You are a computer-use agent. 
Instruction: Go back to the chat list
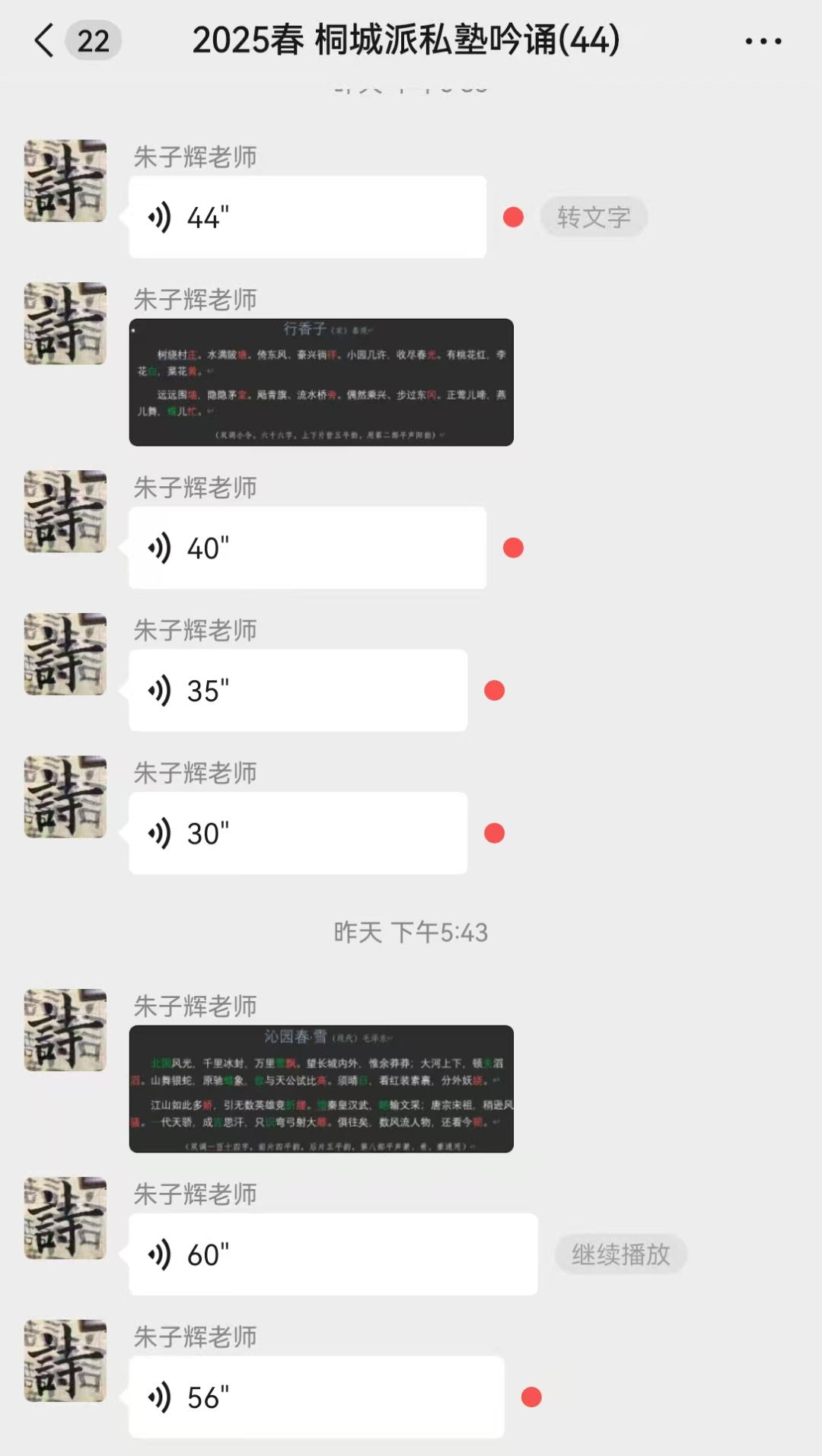click(x=46, y=40)
